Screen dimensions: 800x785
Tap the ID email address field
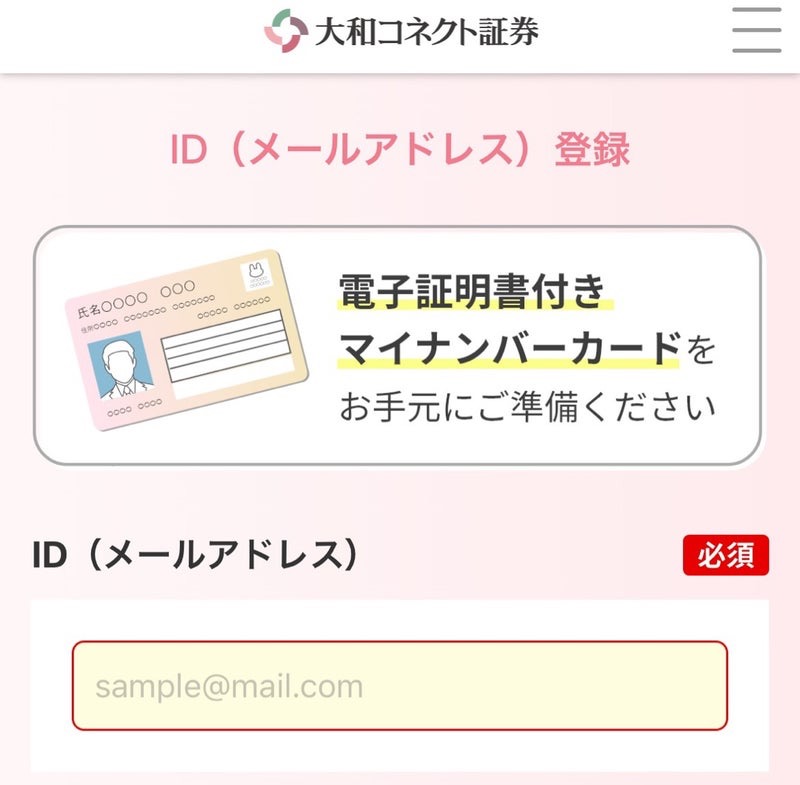tap(399, 686)
